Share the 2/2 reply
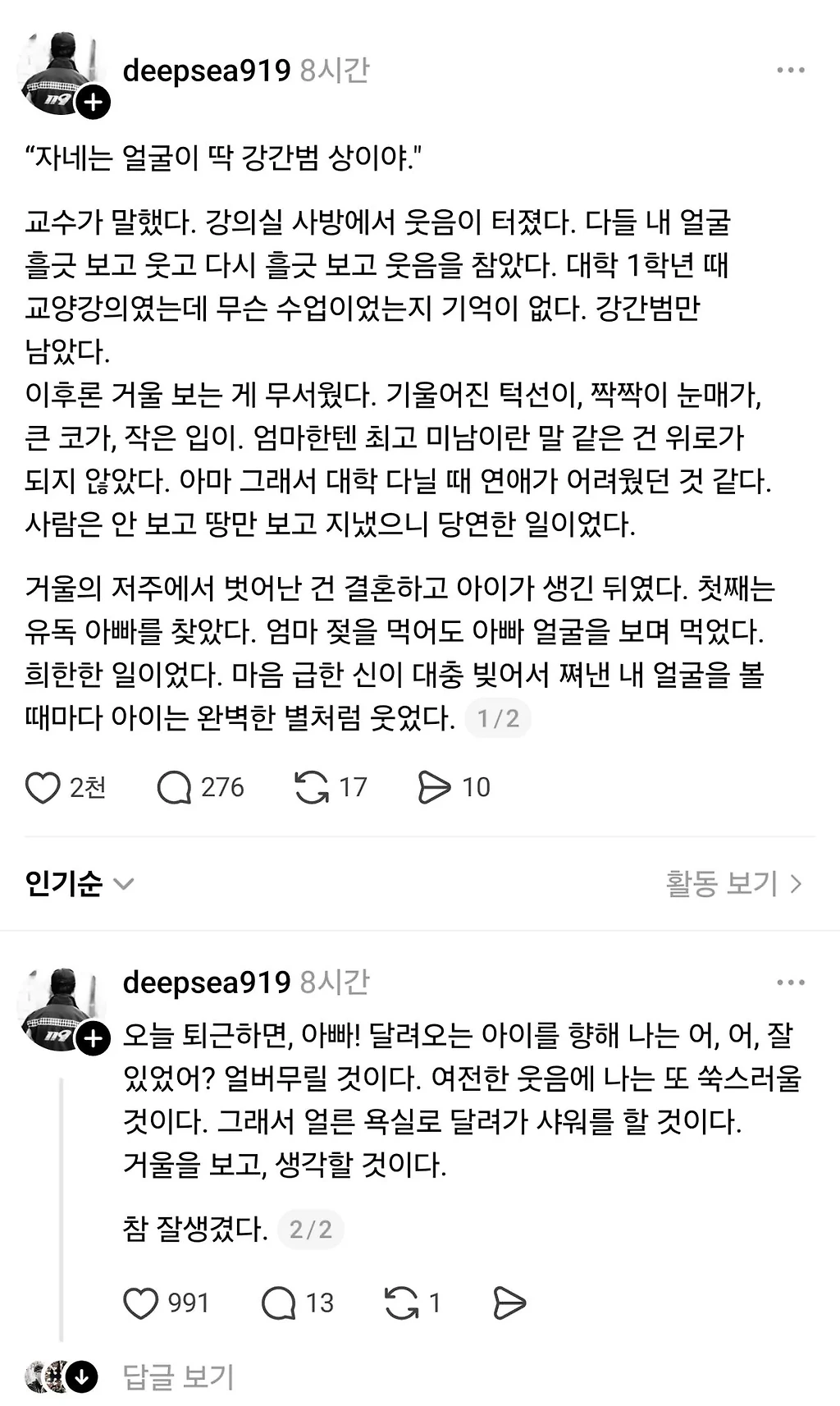 [x=509, y=1303]
